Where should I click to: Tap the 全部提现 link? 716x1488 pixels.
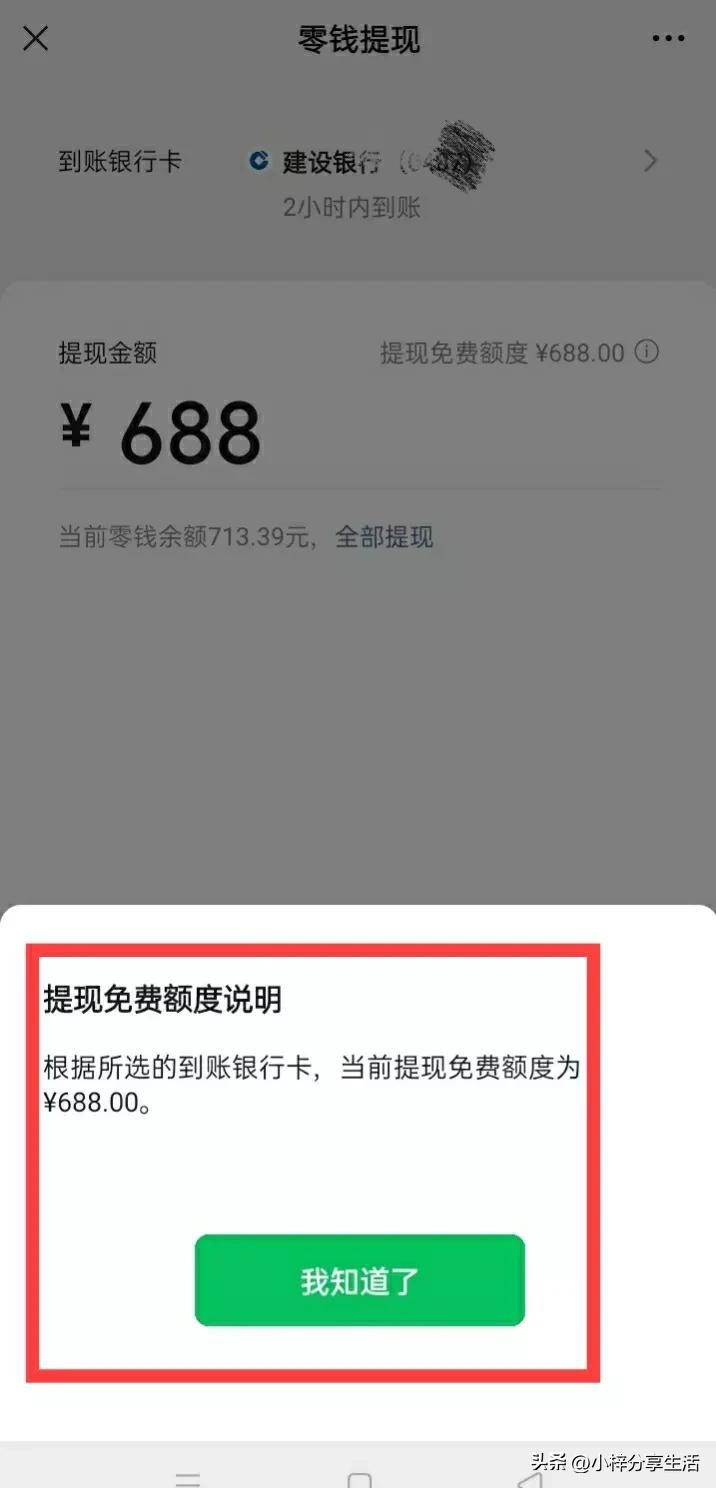384,537
